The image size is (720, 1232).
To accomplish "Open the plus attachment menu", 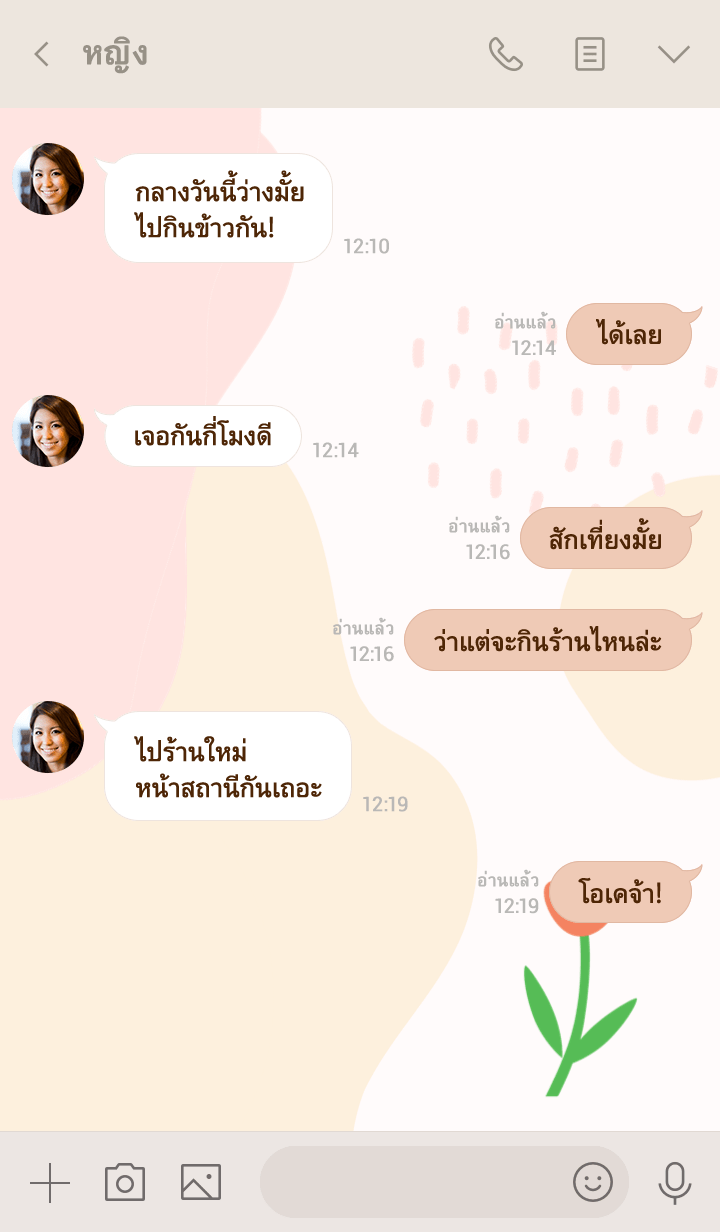I will (50, 1183).
